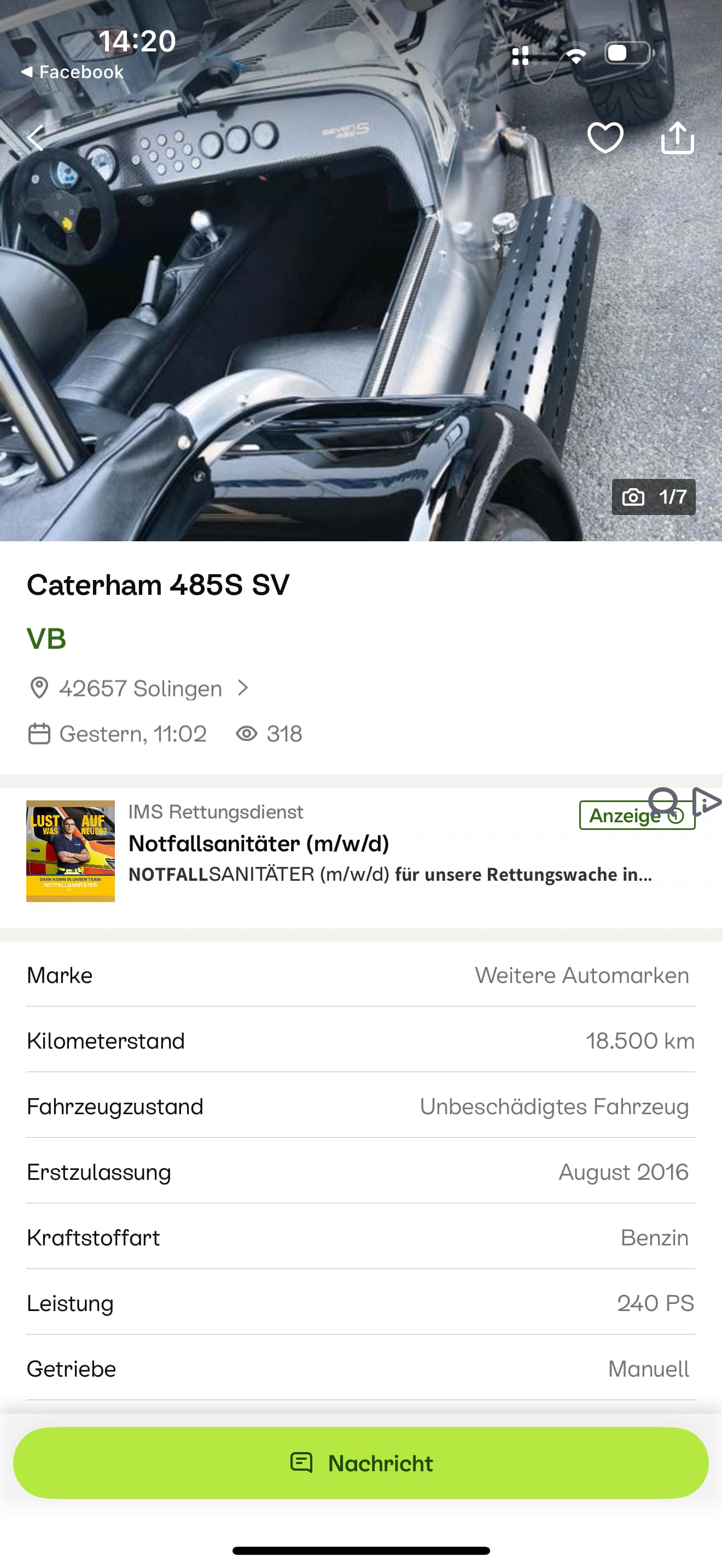Go back using the arrow icon
Screen dimensions: 722x1568
[36, 138]
